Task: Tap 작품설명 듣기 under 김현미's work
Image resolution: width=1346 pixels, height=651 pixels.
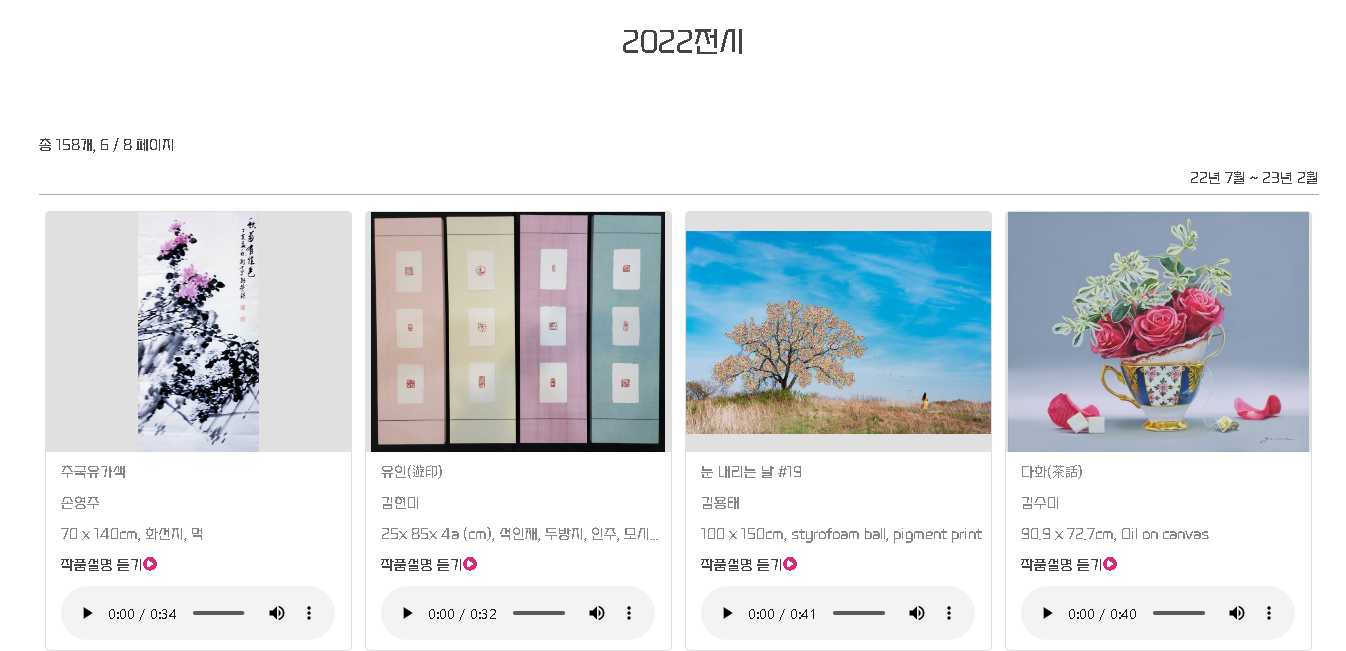Action: pyautogui.click(x=428, y=564)
